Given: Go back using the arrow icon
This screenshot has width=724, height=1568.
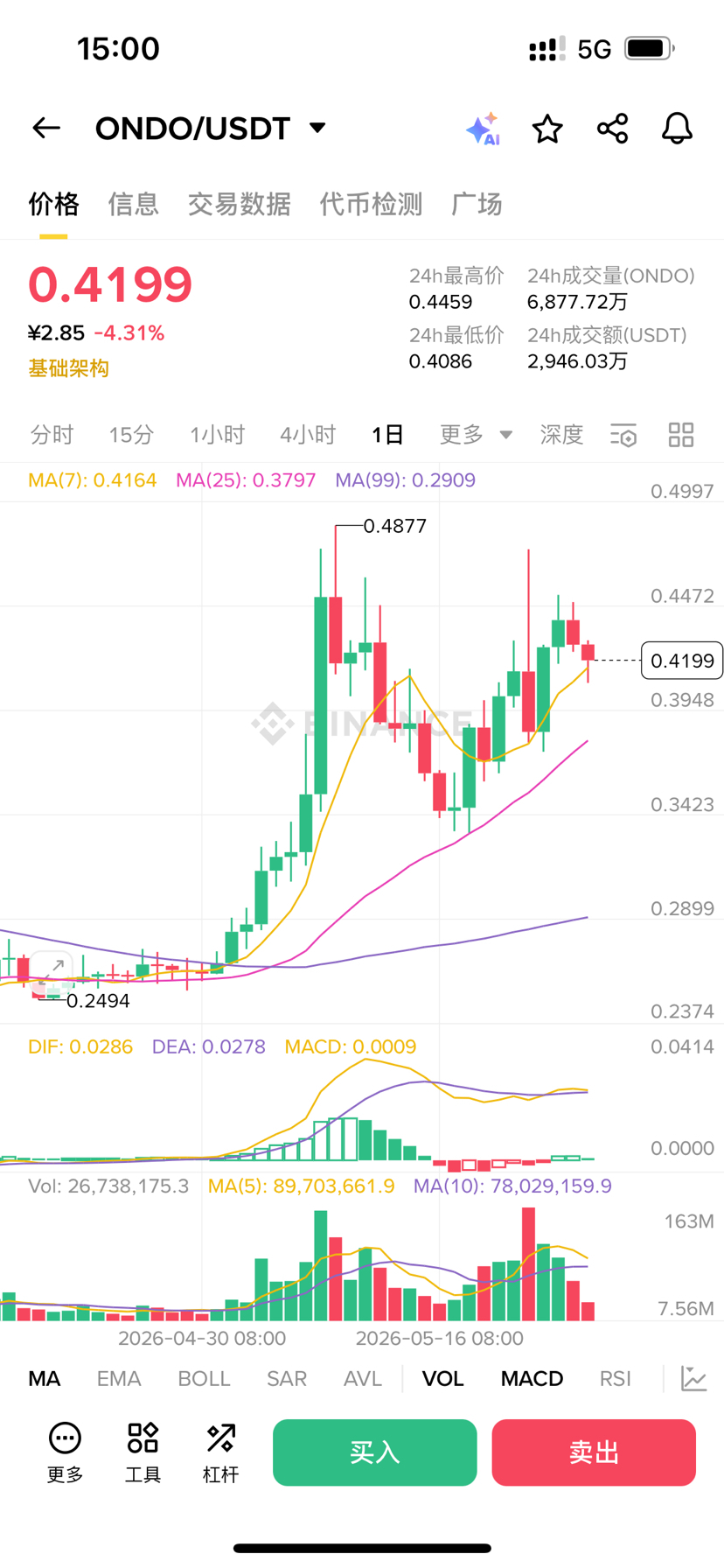Looking at the screenshot, I should click(x=46, y=129).
